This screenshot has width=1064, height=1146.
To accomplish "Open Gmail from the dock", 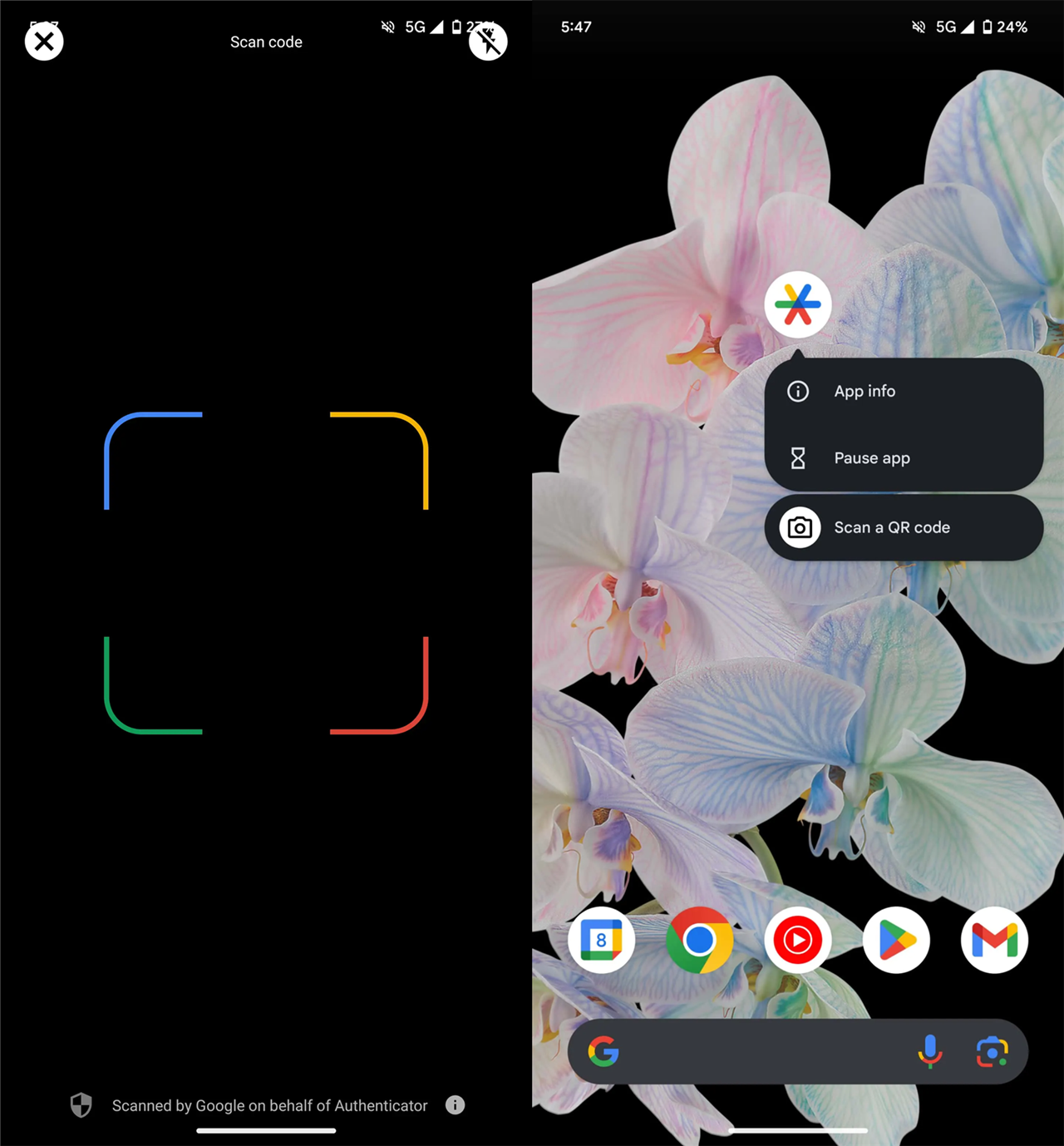I will coord(994,941).
